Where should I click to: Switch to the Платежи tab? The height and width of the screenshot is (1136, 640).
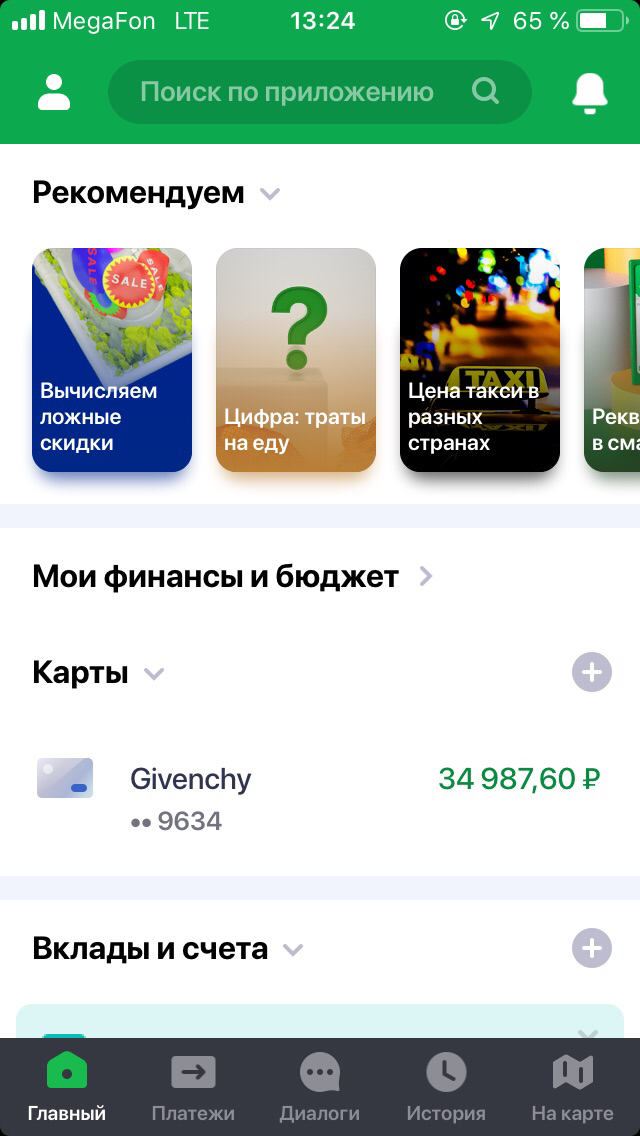193,1088
